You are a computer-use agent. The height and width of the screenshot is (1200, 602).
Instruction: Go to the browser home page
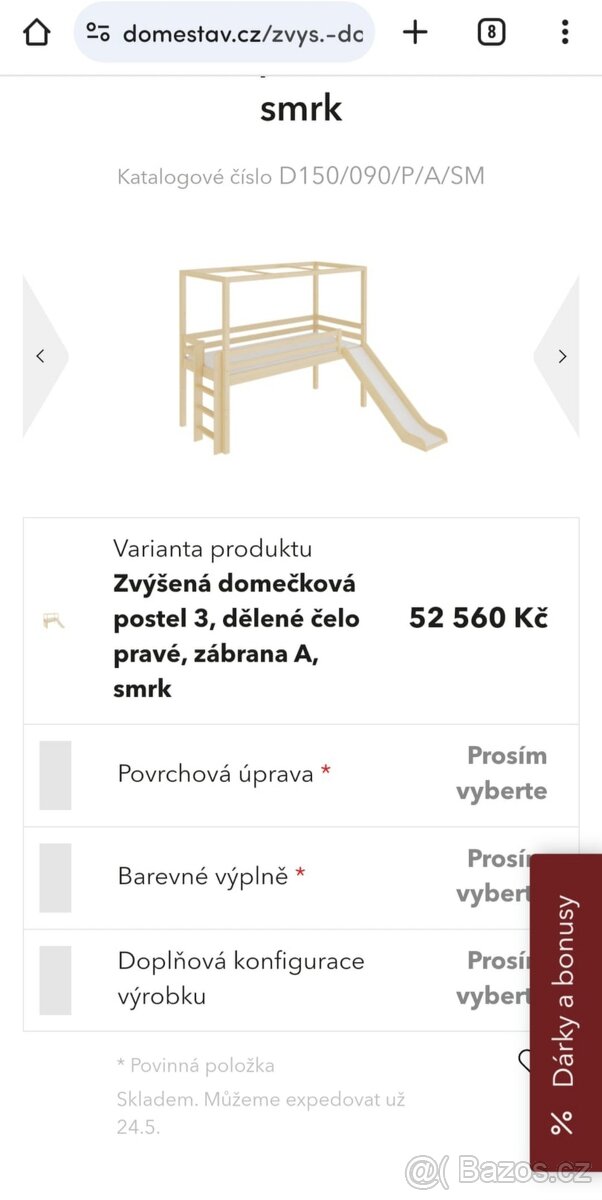[x=36, y=33]
